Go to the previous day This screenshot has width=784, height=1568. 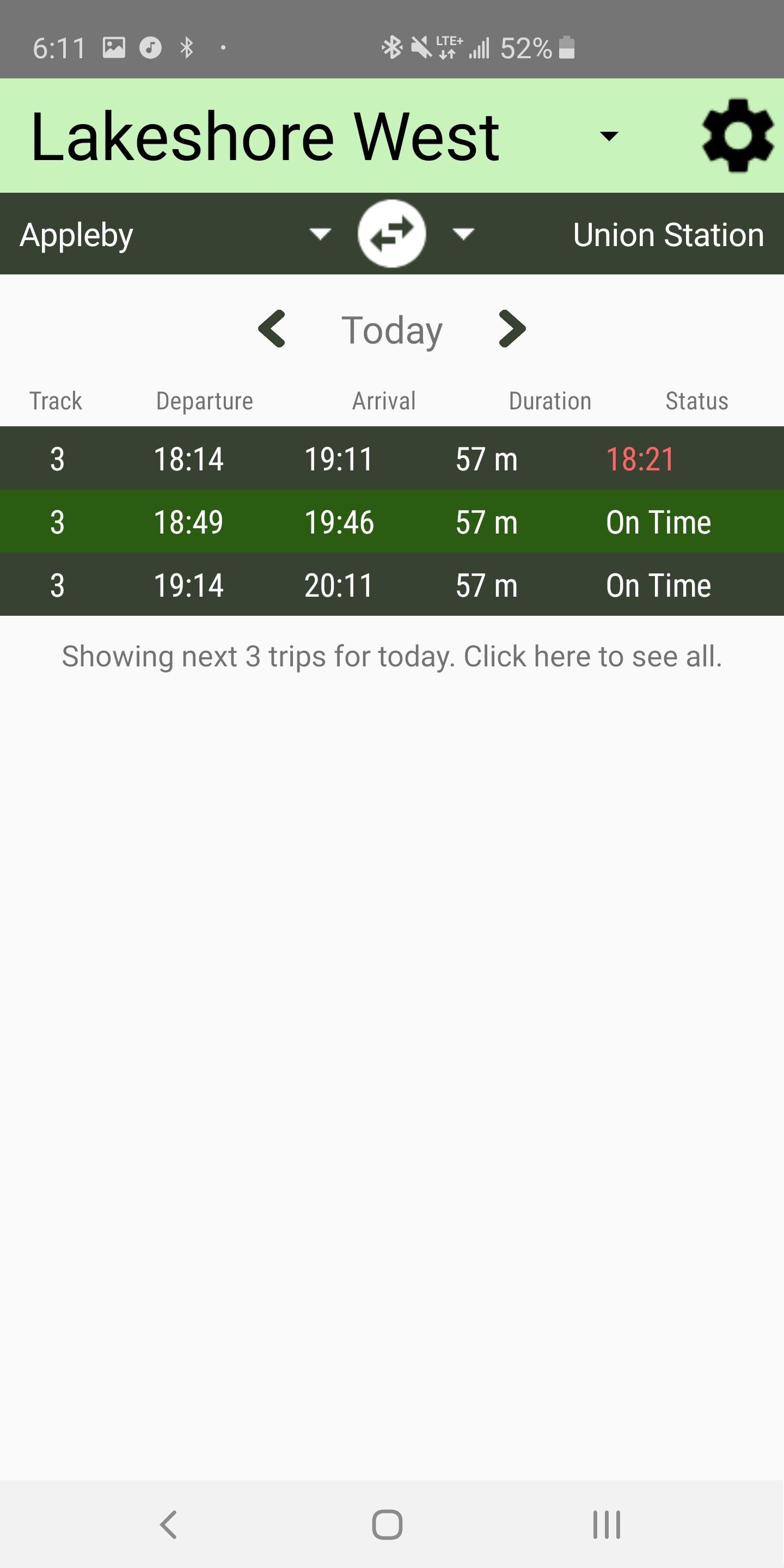point(272,329)
